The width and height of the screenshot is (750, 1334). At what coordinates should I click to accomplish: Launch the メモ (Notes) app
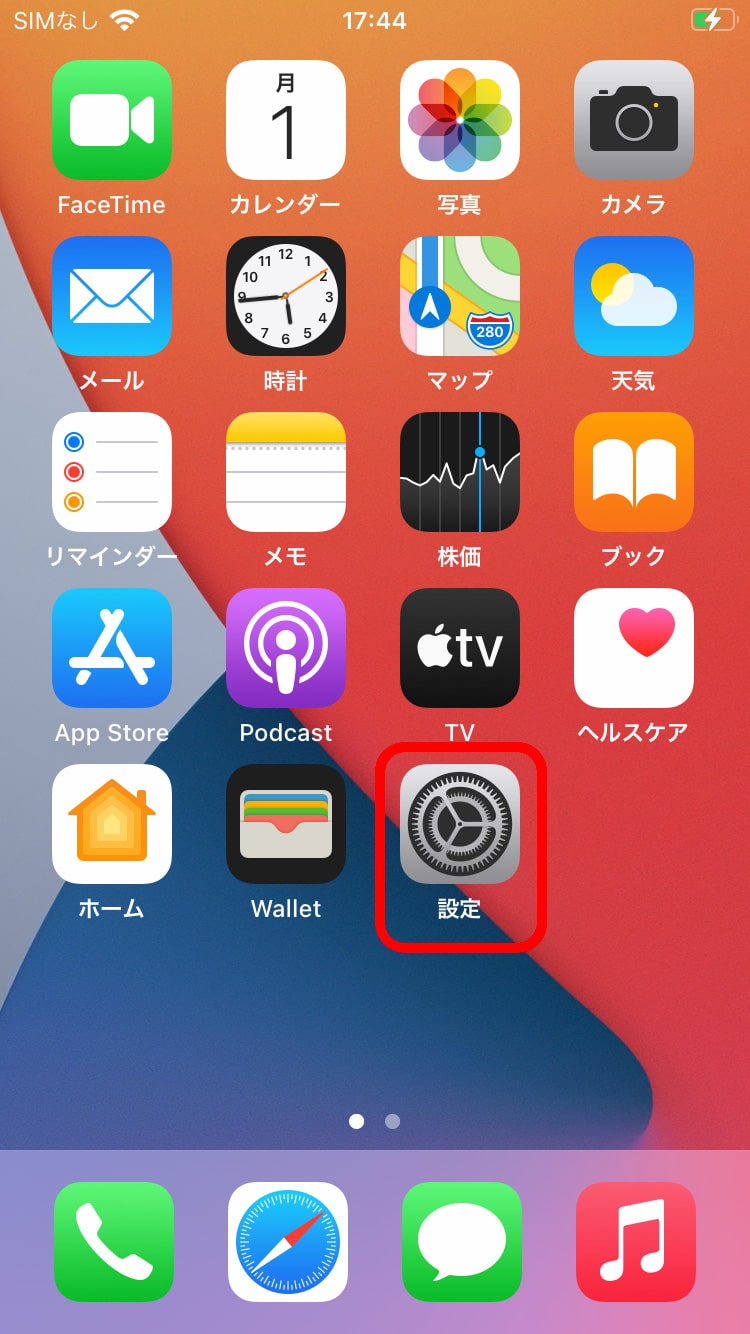[286, 472]
